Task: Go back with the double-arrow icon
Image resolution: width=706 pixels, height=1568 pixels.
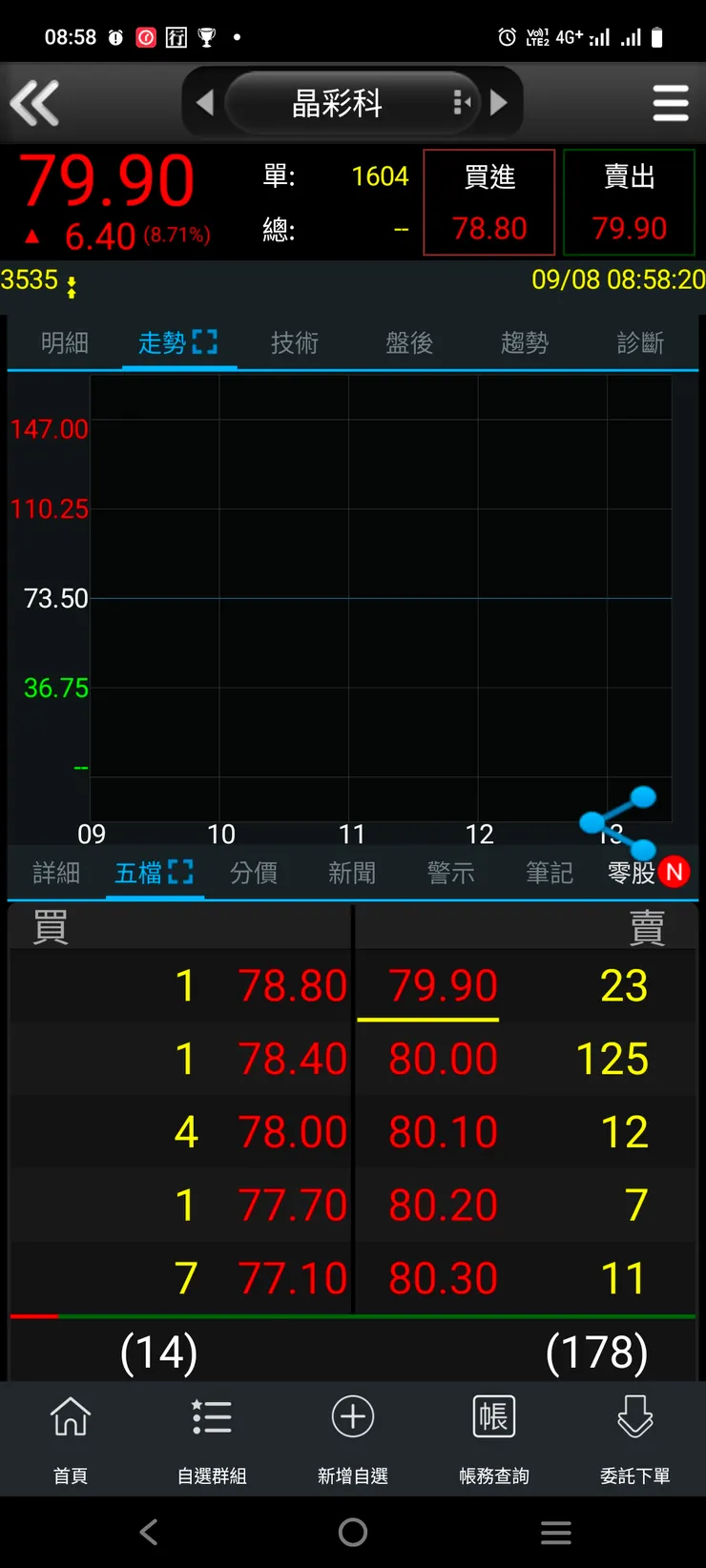Action: click(34, 103)
